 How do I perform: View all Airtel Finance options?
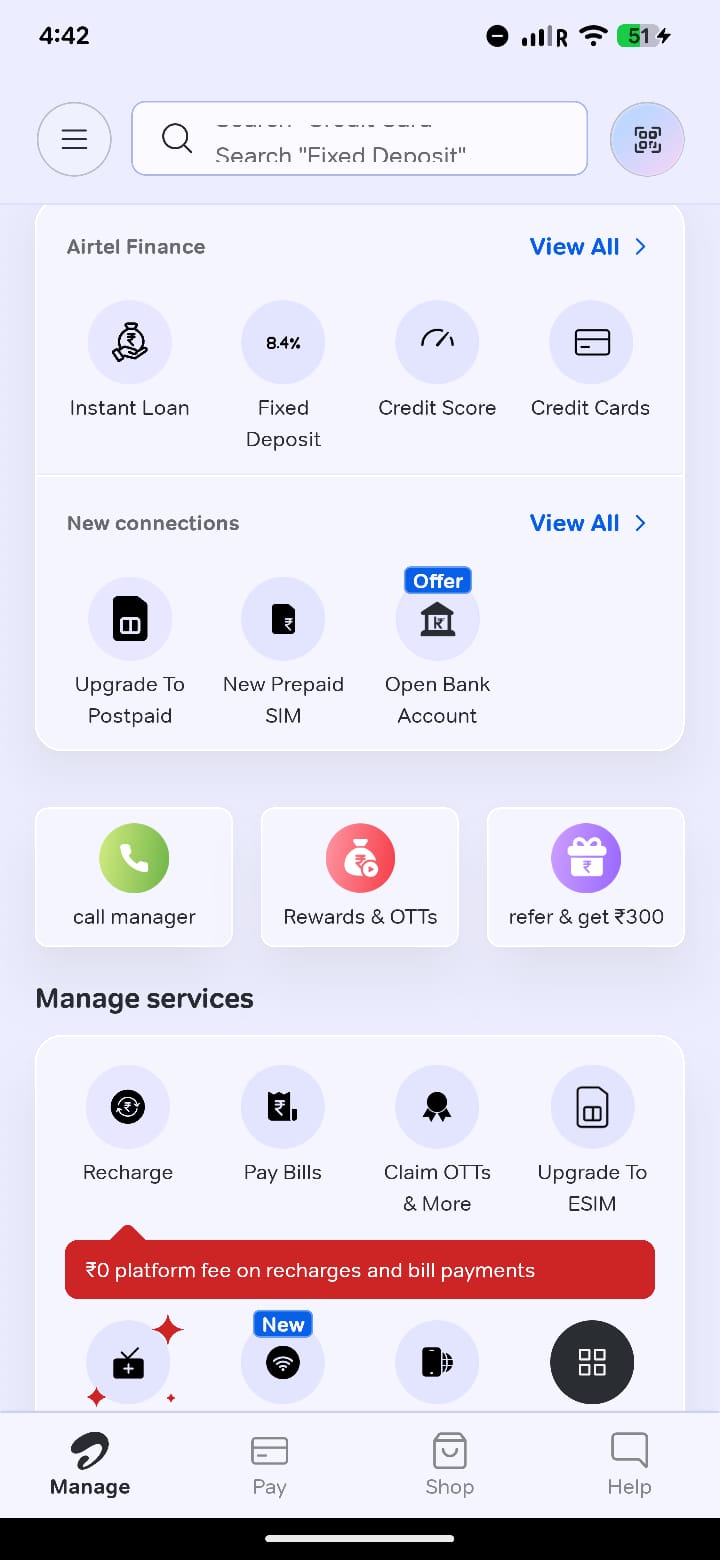click(588, 247)
